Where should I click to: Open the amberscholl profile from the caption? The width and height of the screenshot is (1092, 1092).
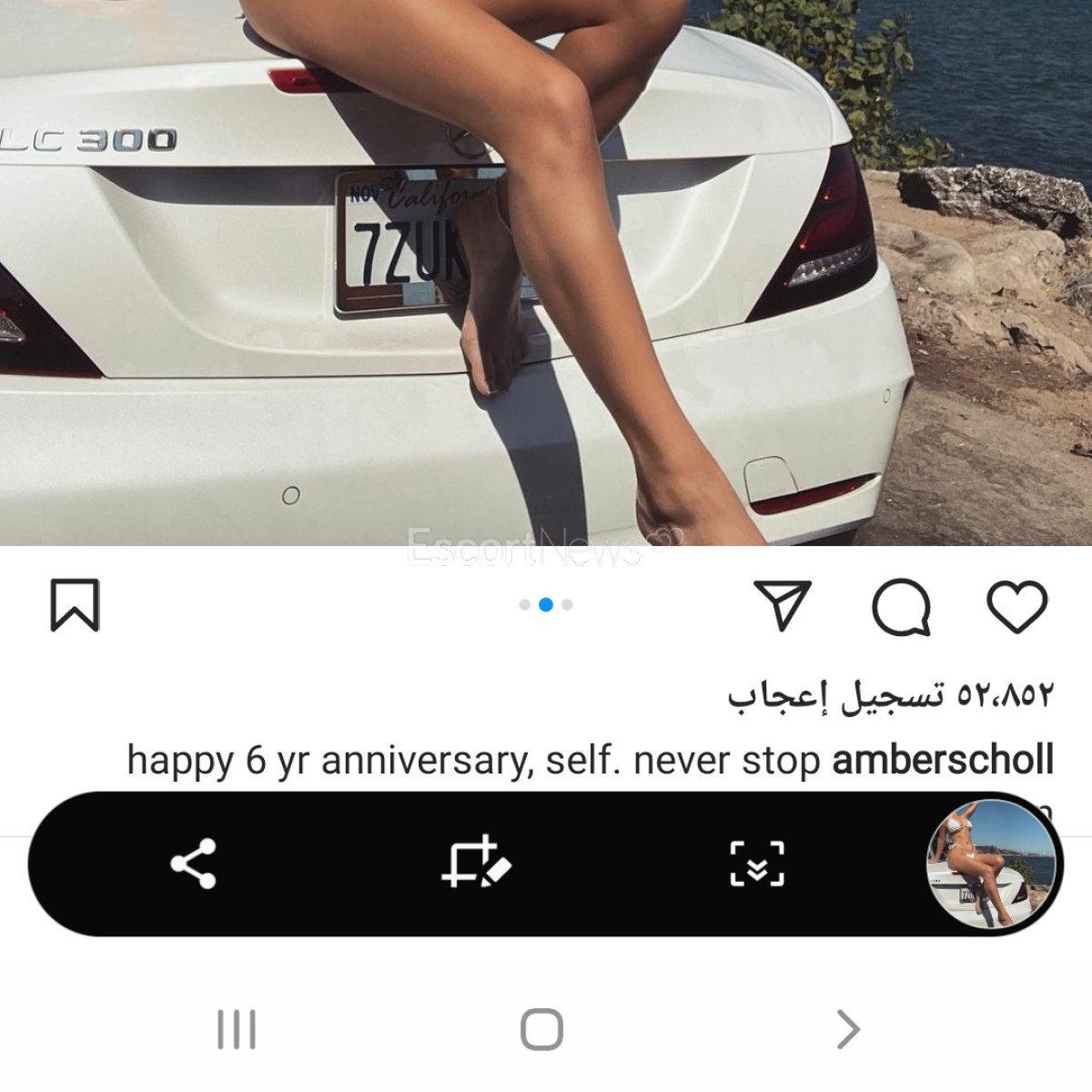coord(943,760)
